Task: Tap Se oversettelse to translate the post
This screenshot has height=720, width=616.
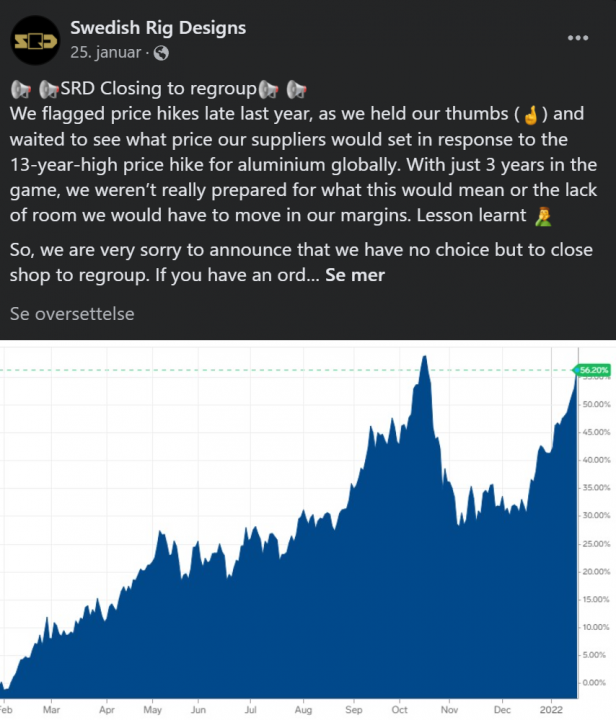Action: point(72,313)
